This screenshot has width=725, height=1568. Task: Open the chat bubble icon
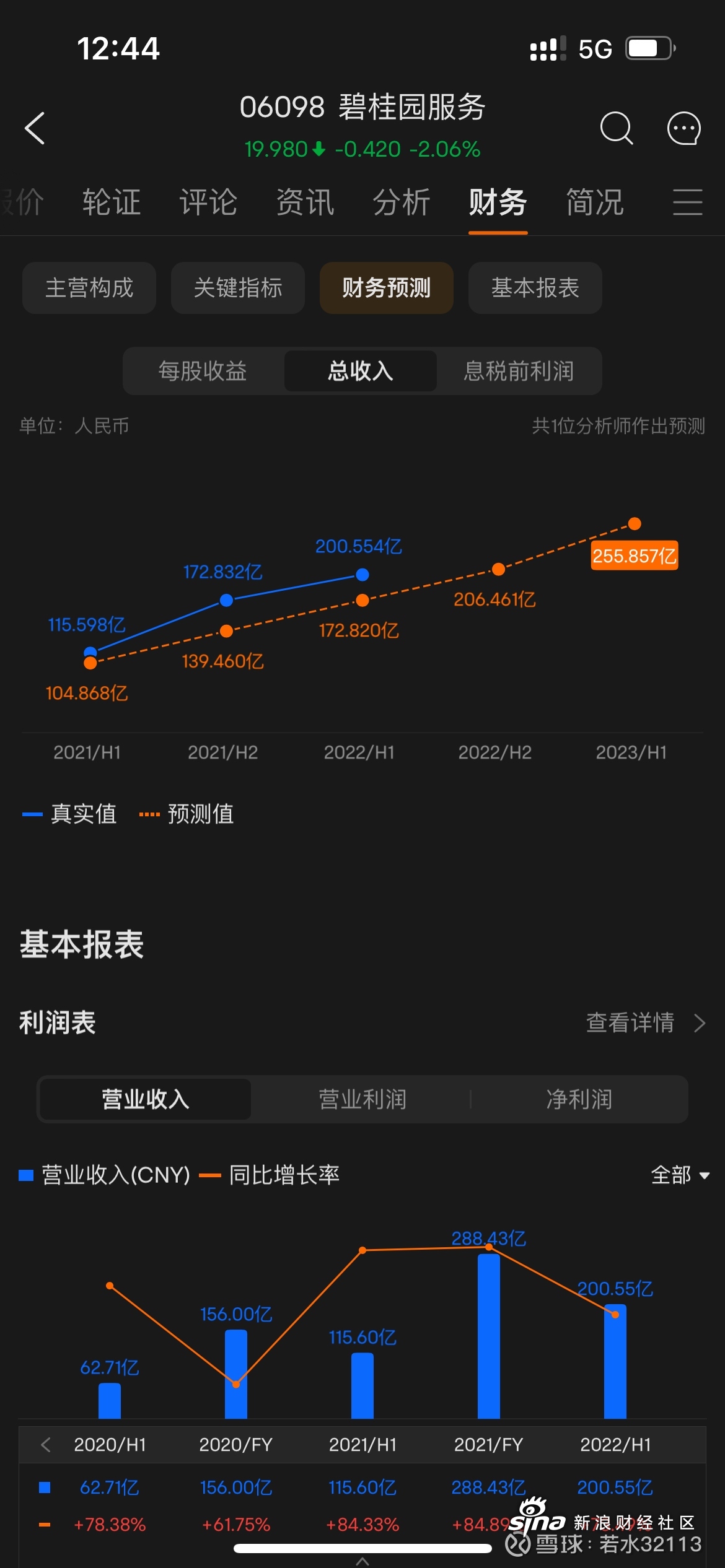(683, 128)
